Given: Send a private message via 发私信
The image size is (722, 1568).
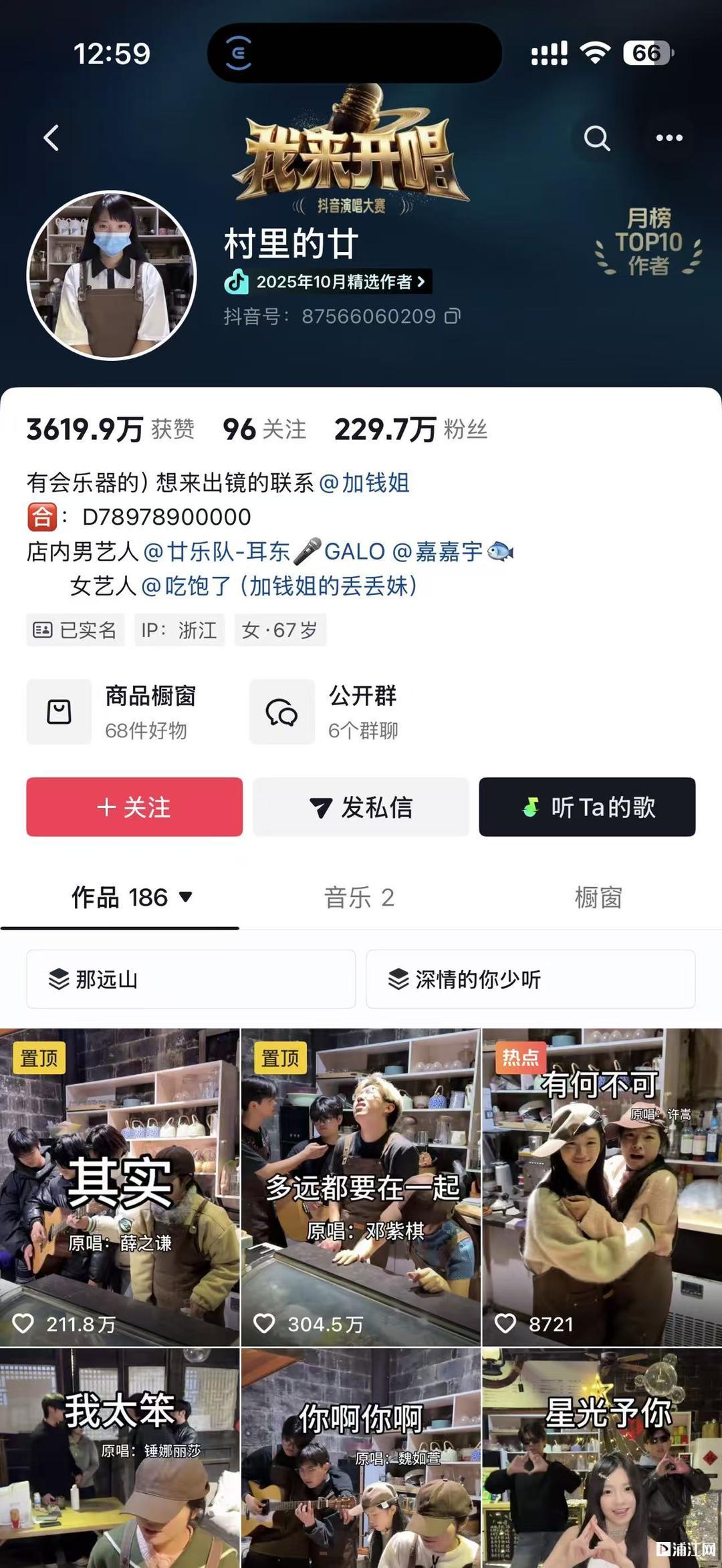Looking at the screenshot, I should tap(361, 807).
